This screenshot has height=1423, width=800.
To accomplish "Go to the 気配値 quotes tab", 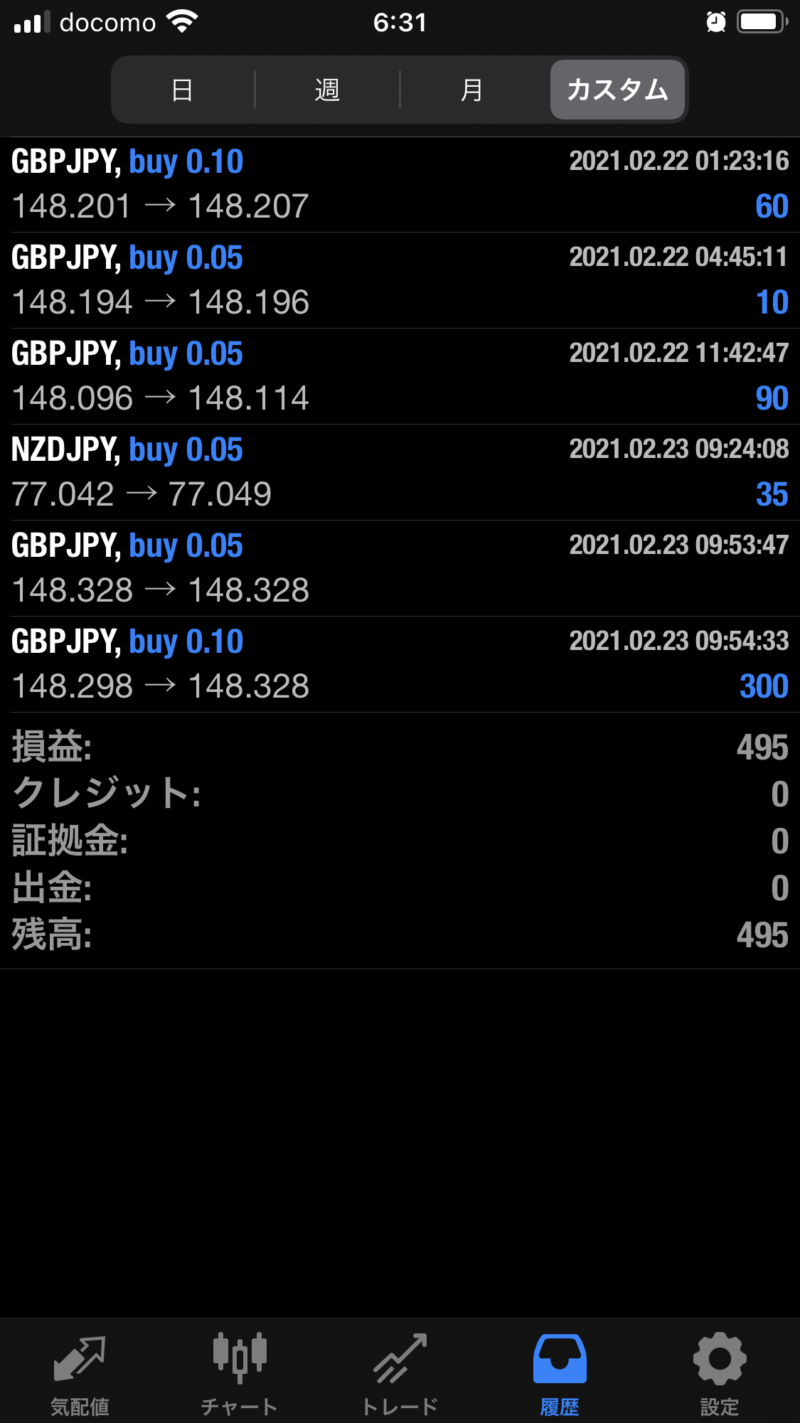I will (x=80, y=1373).
